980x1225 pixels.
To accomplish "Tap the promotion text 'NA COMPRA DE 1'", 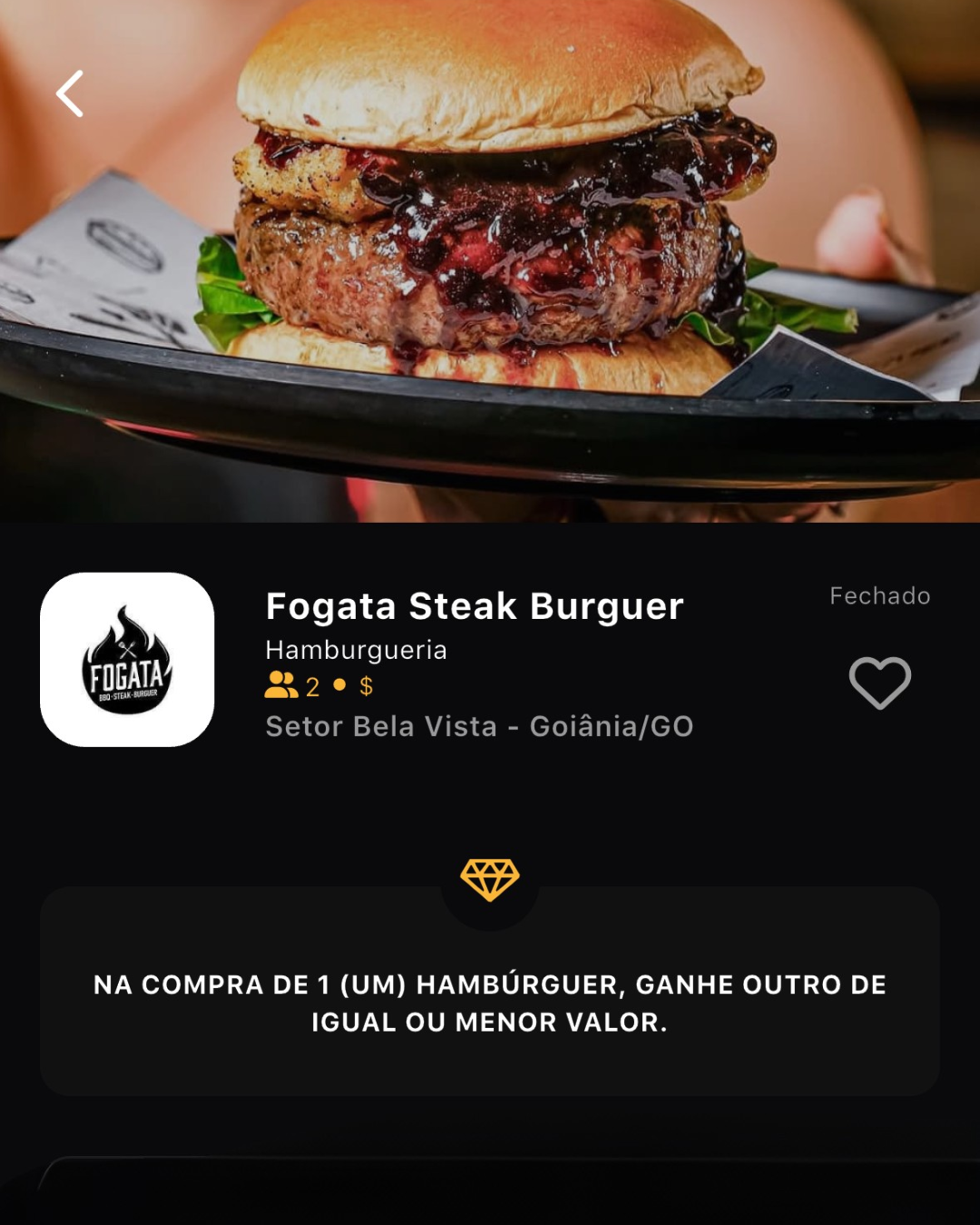I will pos(490,984).
